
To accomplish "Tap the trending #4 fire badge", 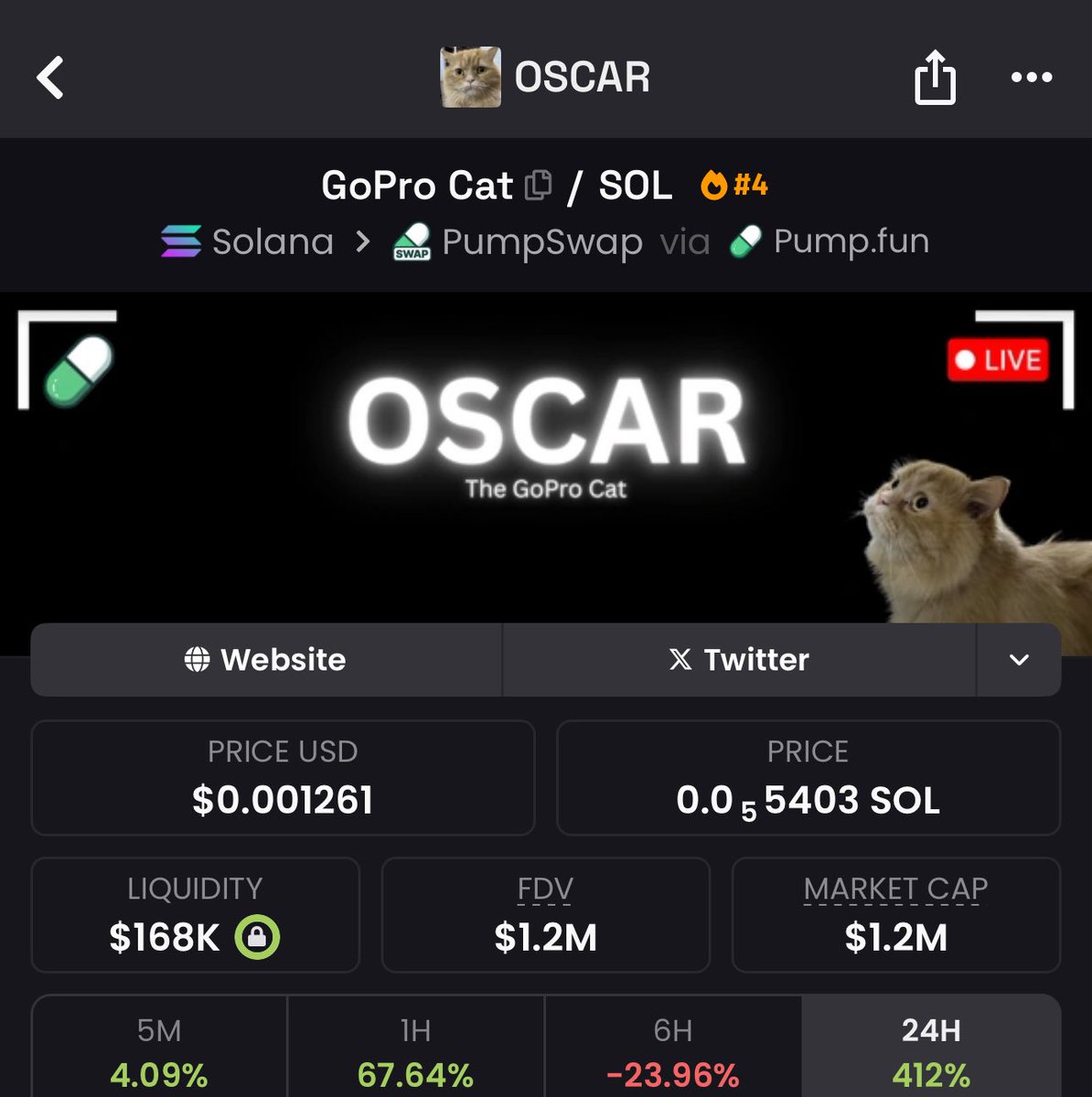I will (734, 186).
